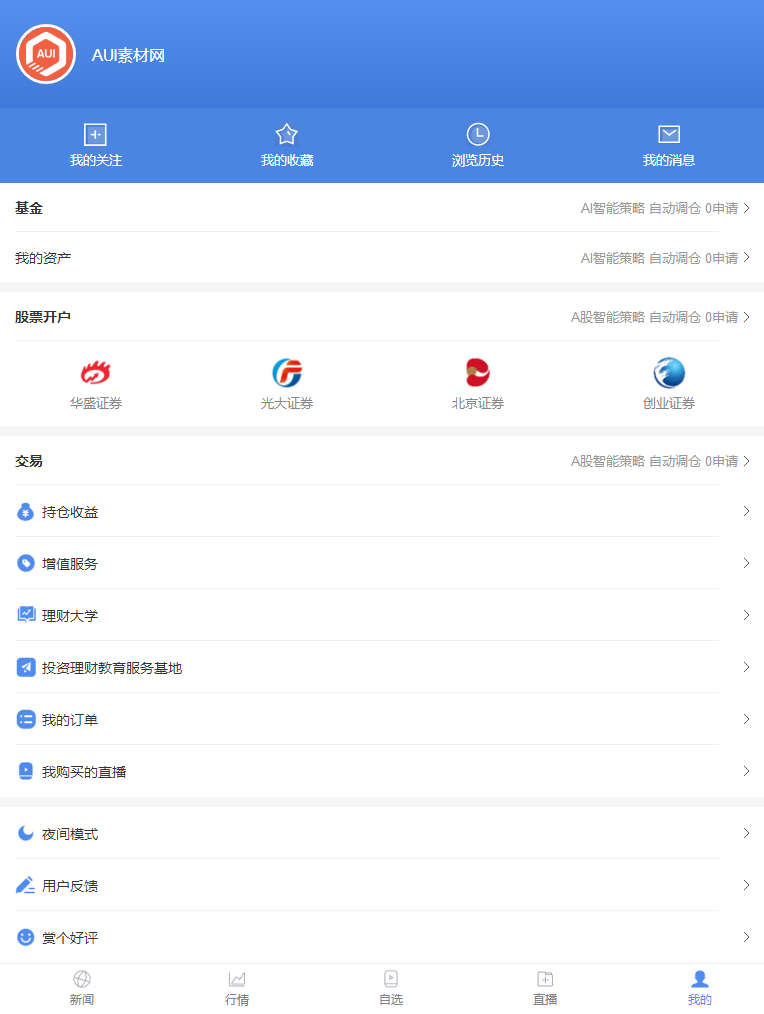The width and height of the screenshot is (764, 1014).
Task: Open 用户反馈 feedback
Action: pyautogui.click(x=382, y=886)
